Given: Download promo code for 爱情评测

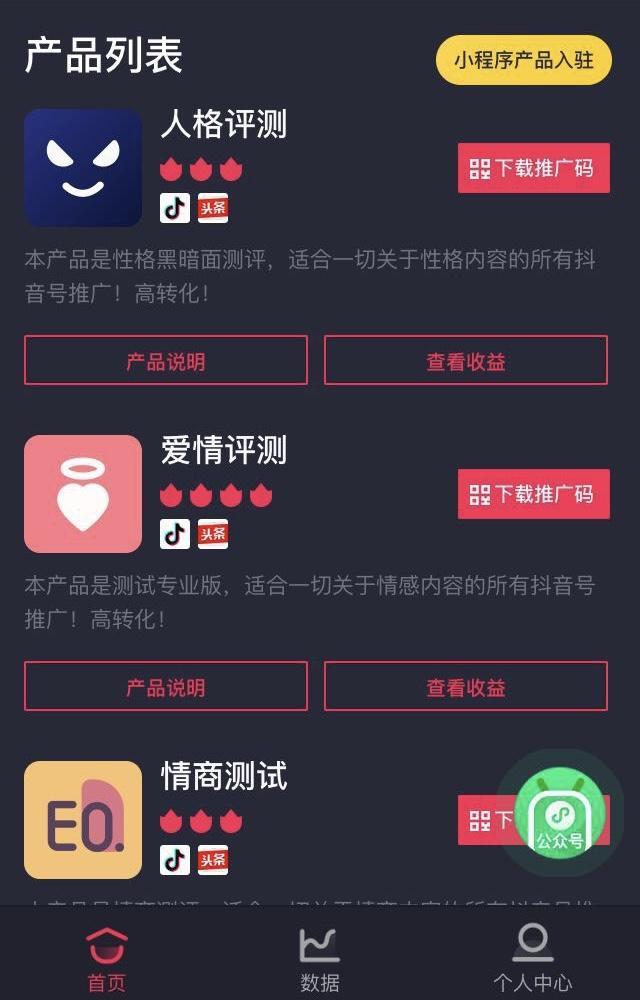Looking at the screenshot, I should (x=533, y=494).
